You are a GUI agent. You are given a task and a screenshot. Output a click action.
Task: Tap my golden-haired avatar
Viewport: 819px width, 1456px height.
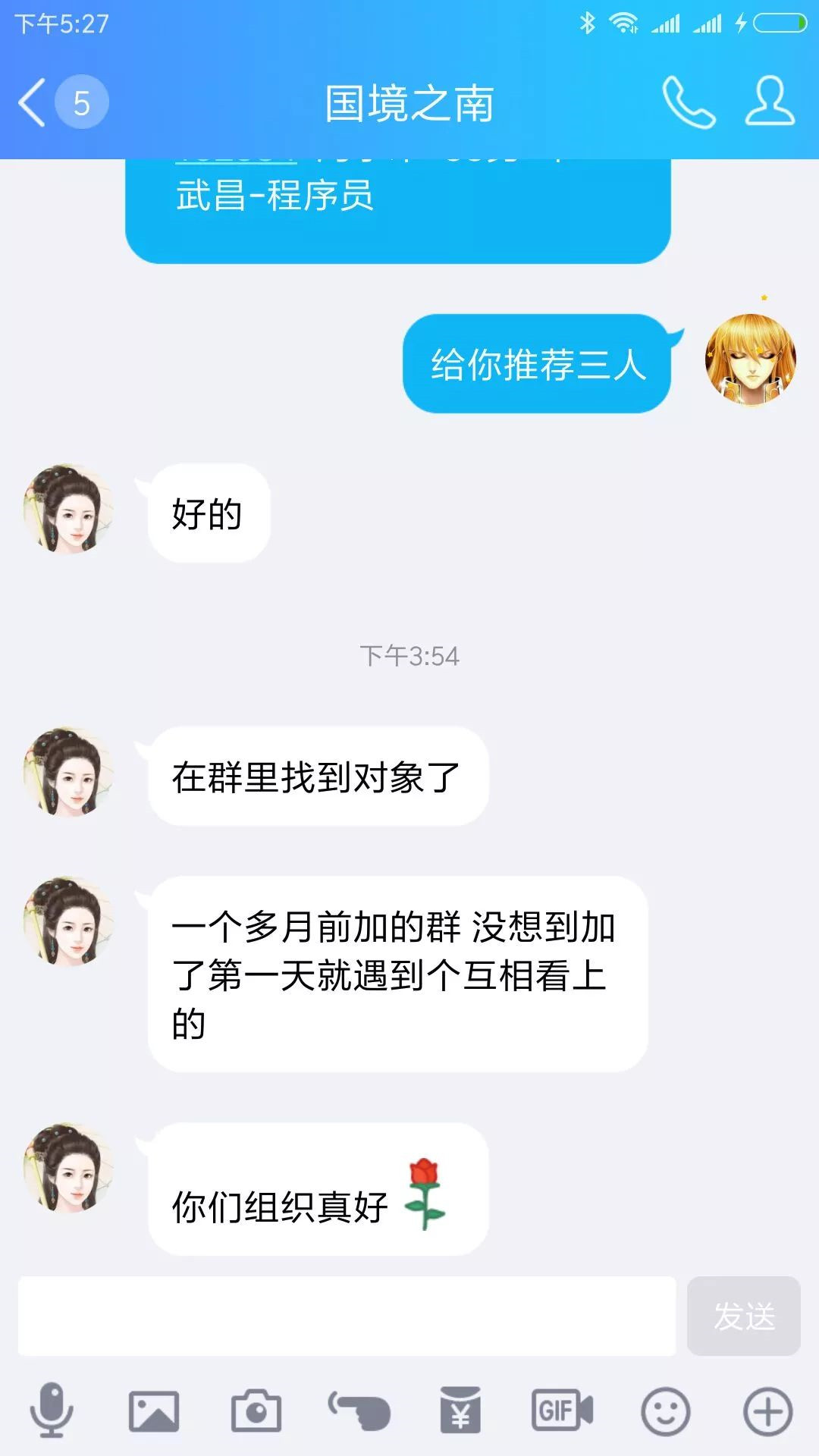751,359
